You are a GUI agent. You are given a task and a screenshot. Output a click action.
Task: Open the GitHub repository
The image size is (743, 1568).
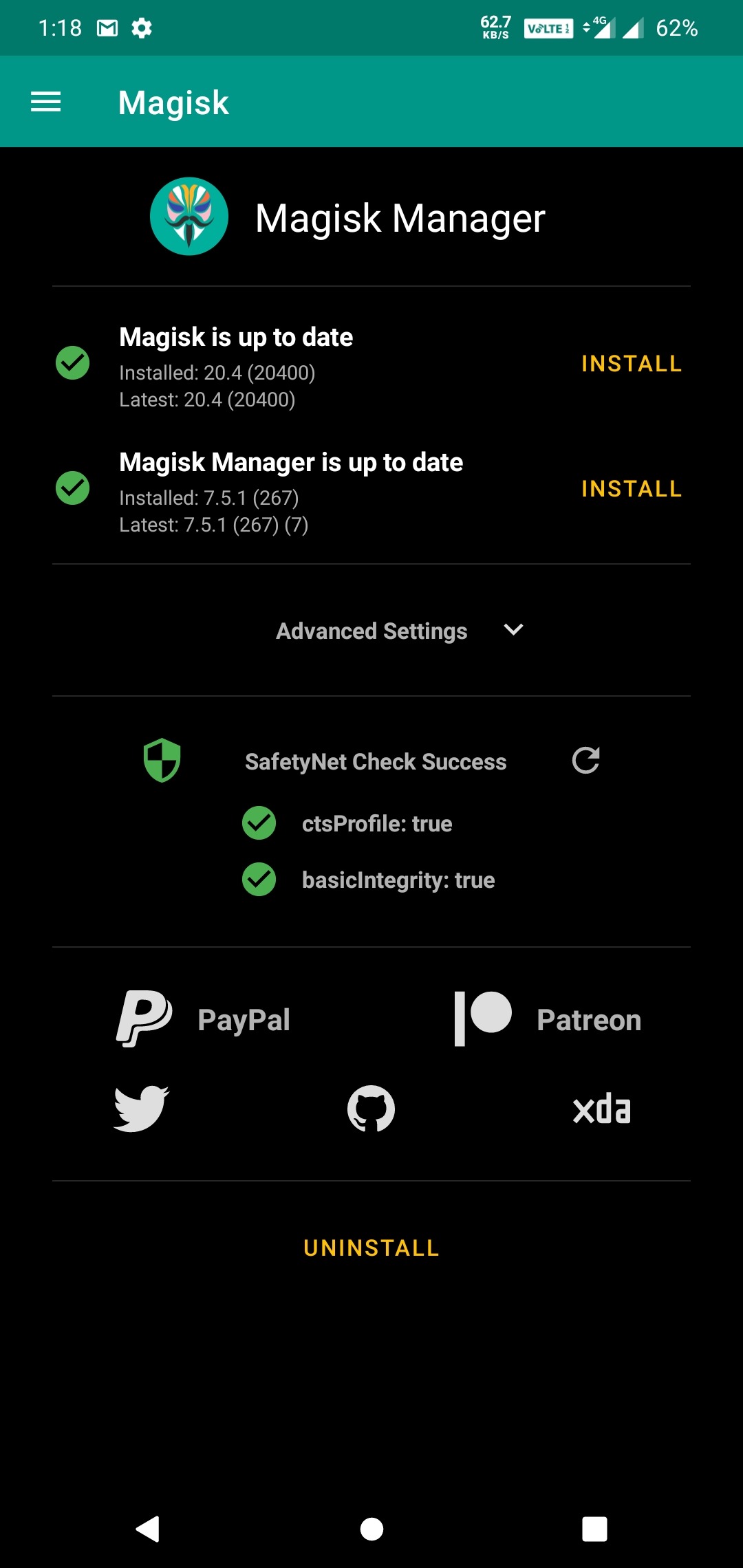[x=371, y=1109]
